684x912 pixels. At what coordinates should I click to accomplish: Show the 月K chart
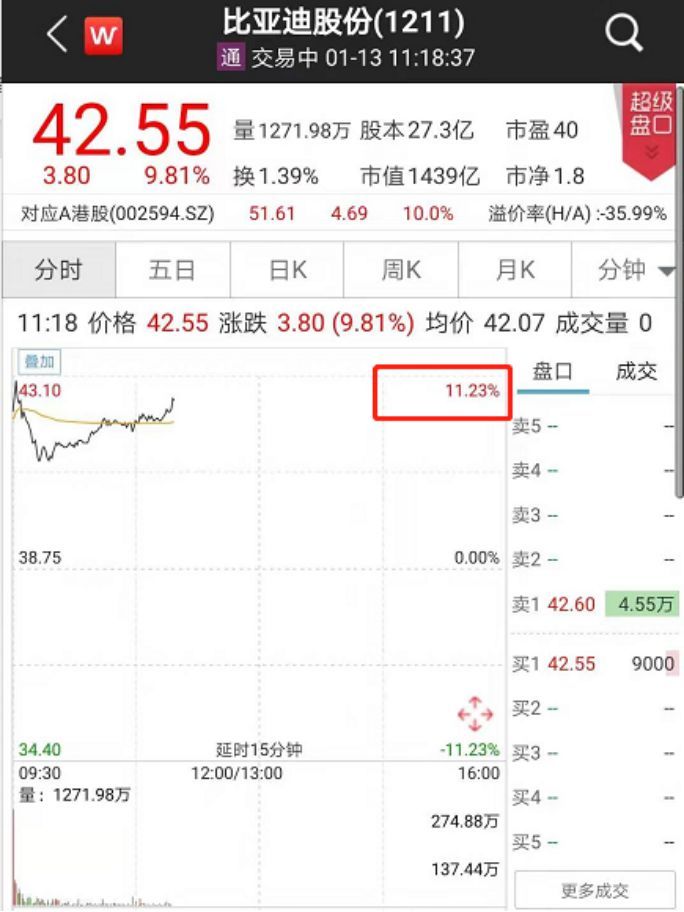515,270
